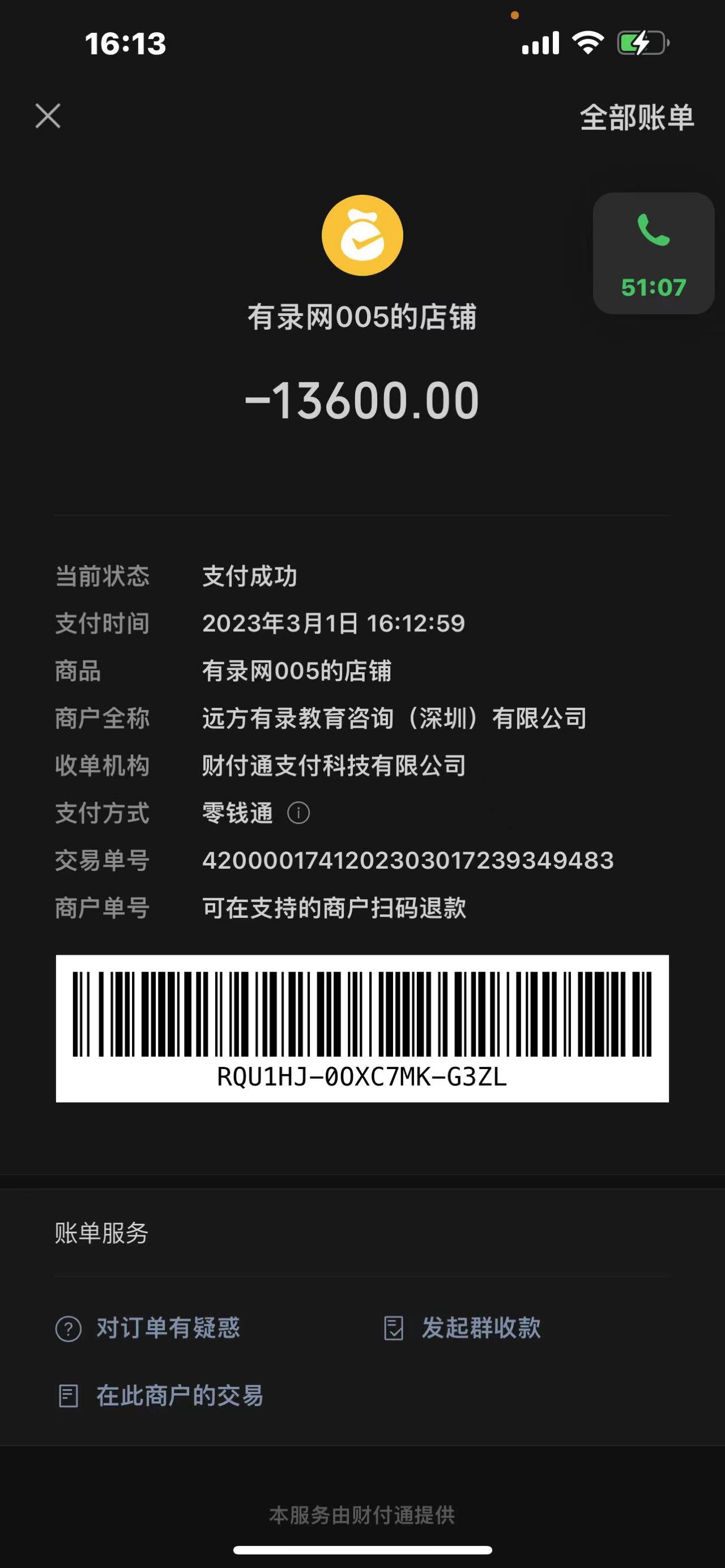Screen dimensions: 725x1568
Task: Close the payment detail page
Action: tap(48, 116)
